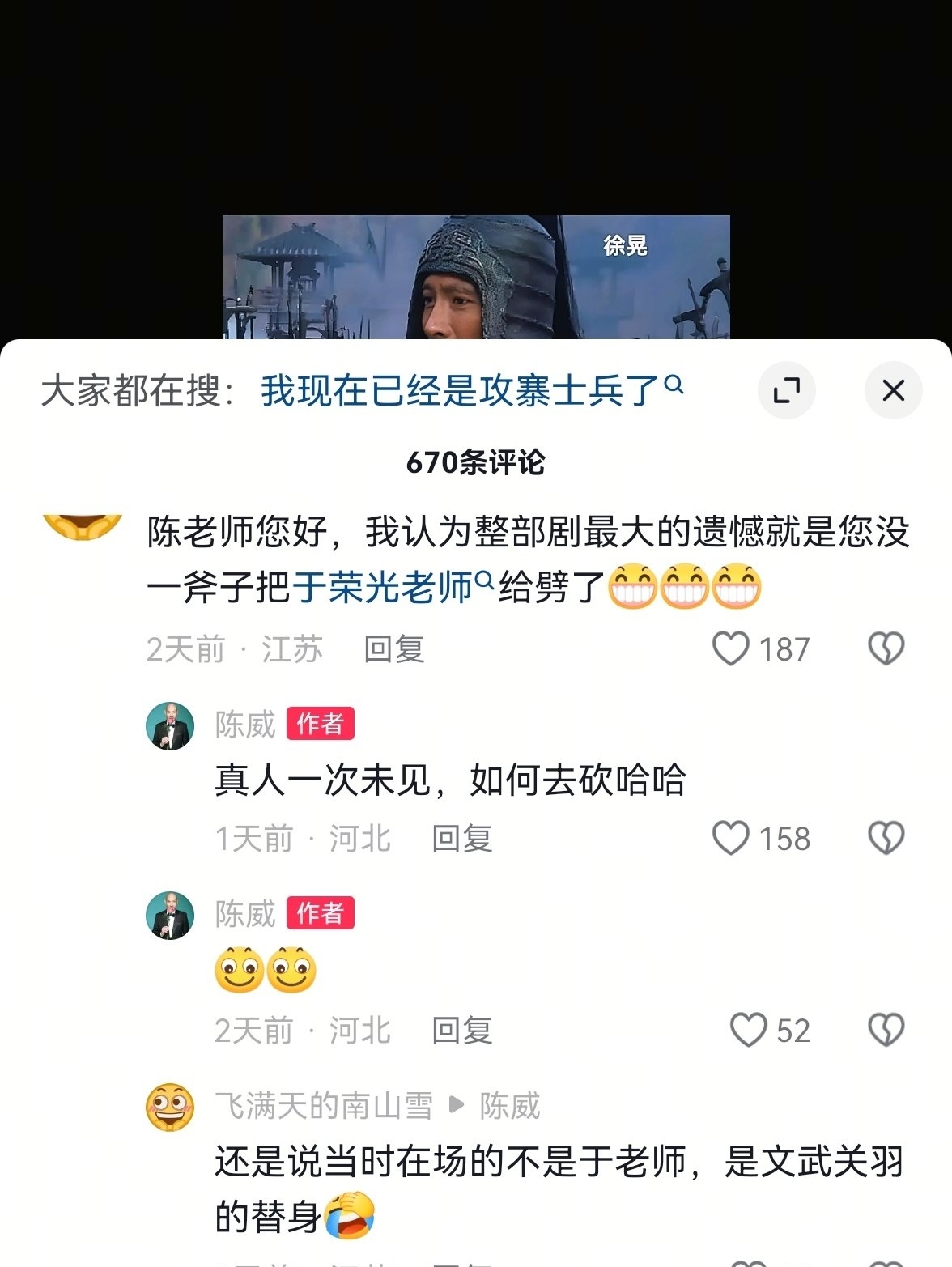Expand comments panel to full screen
952x1267 pixels.
pyautogui.click(x=786, y=391)
